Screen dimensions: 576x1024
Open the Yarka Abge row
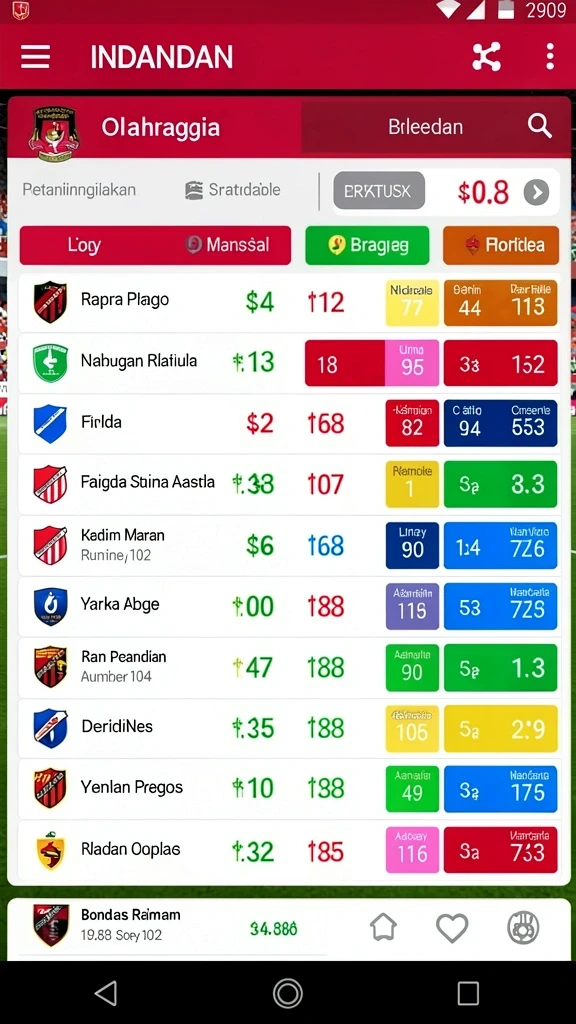click(x=288, y=606)
